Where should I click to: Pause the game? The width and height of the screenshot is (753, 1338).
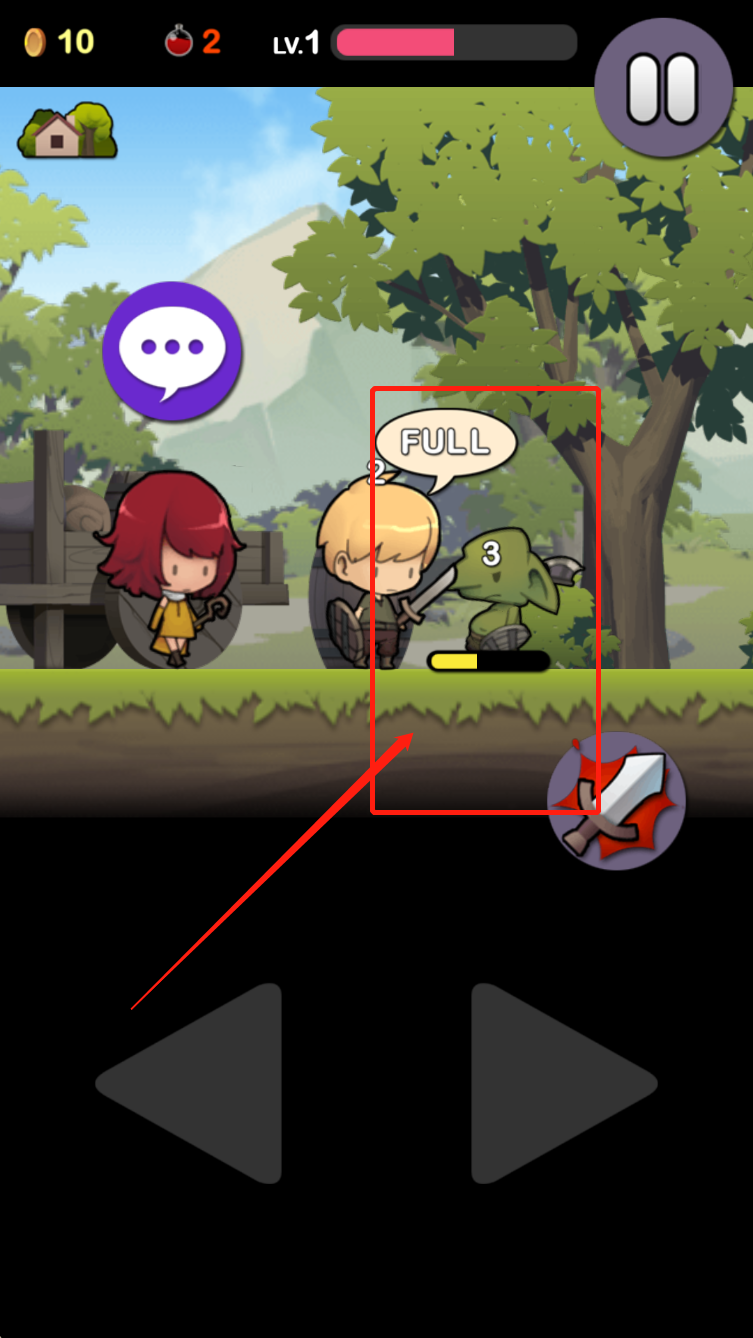point(663,88)
